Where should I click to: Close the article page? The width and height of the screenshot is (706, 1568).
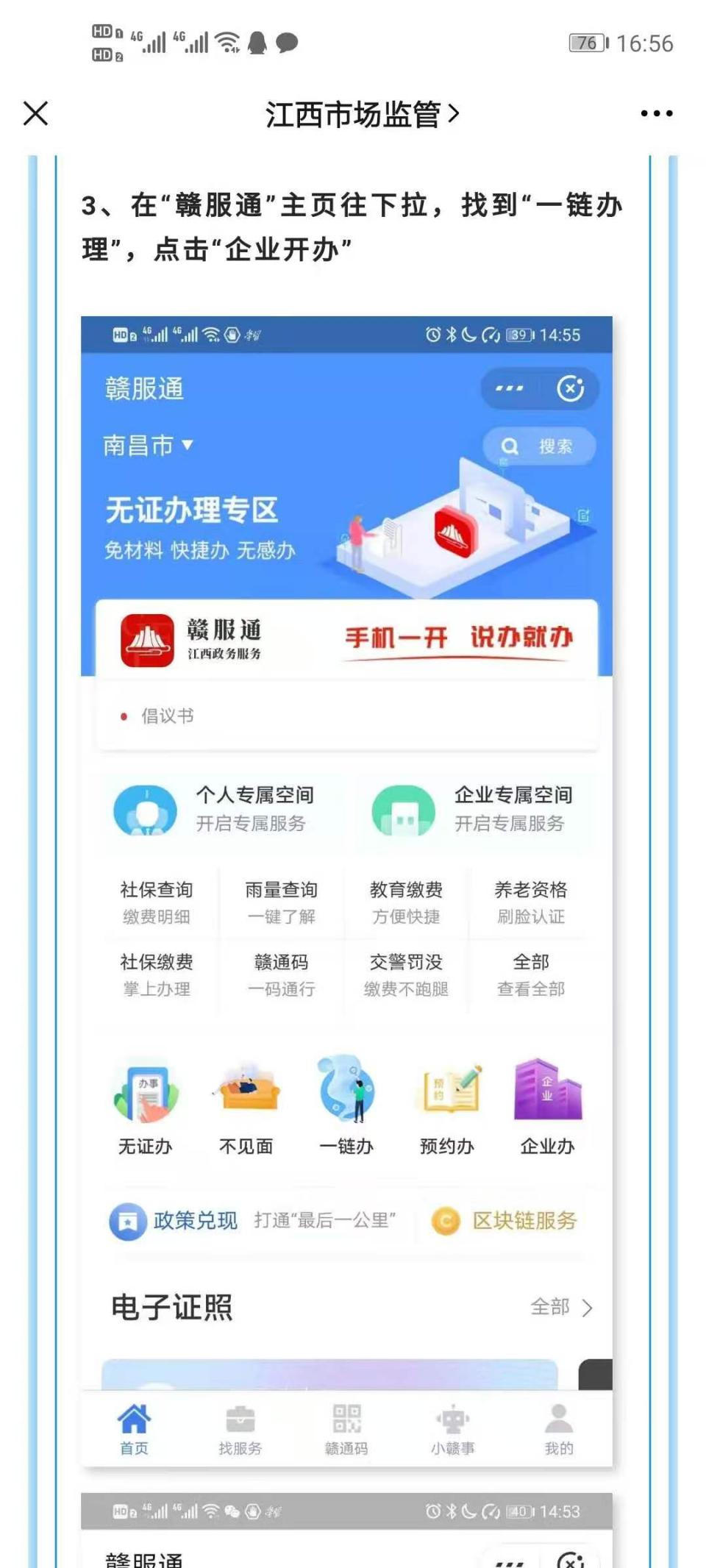pyautogui.click(x=35, y=114)
